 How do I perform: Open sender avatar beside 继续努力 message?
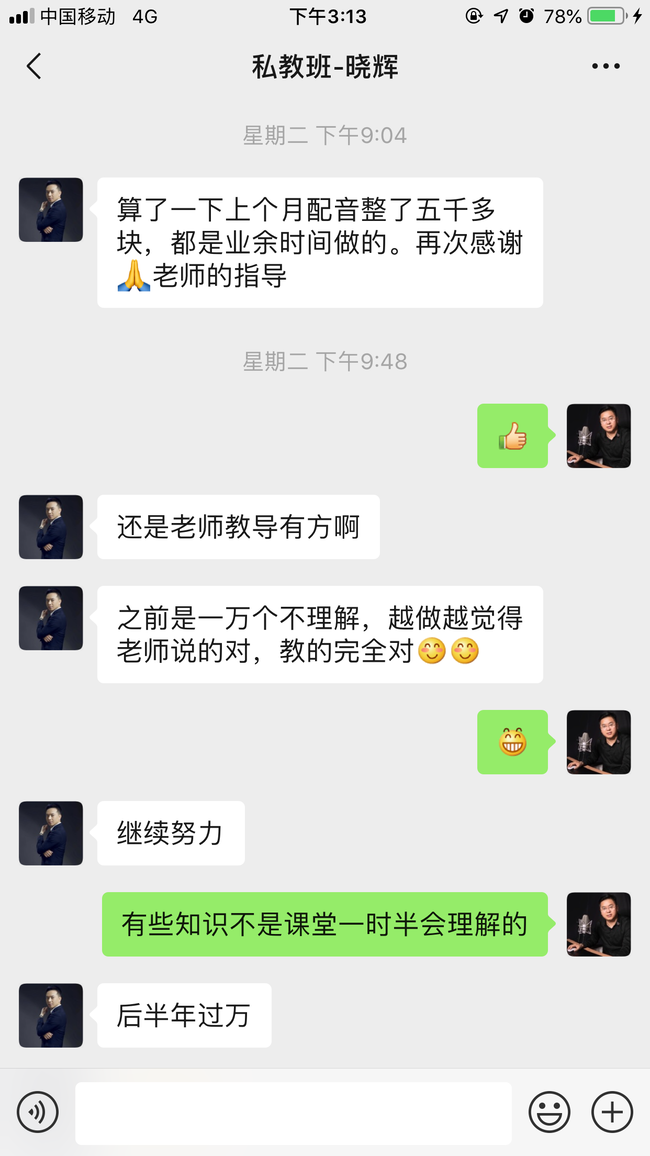(x=51, y=833)
